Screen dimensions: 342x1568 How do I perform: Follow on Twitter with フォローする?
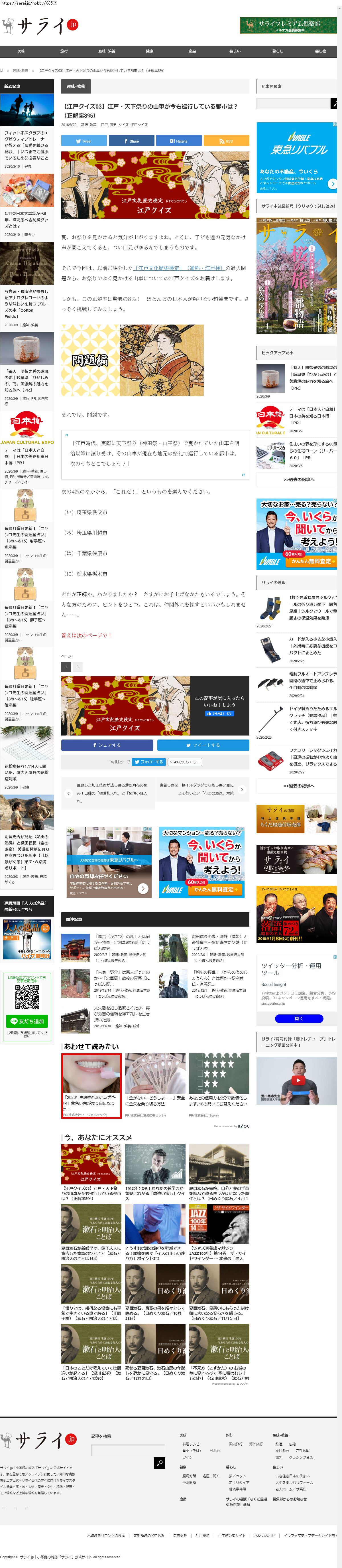(x=149, y=761)
